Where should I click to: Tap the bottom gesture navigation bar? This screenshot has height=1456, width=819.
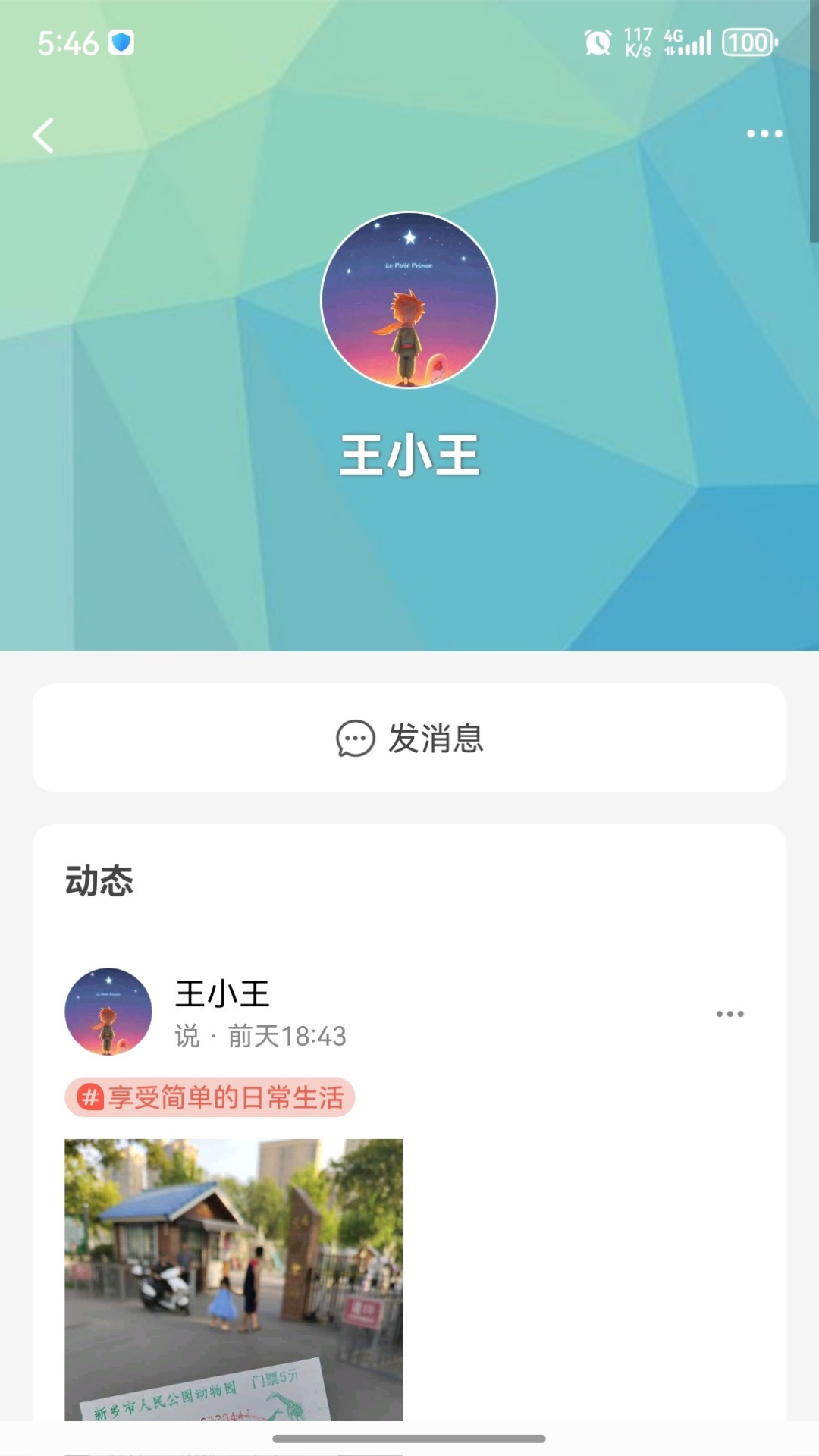pyautogui.click(x=409, y=1438)
